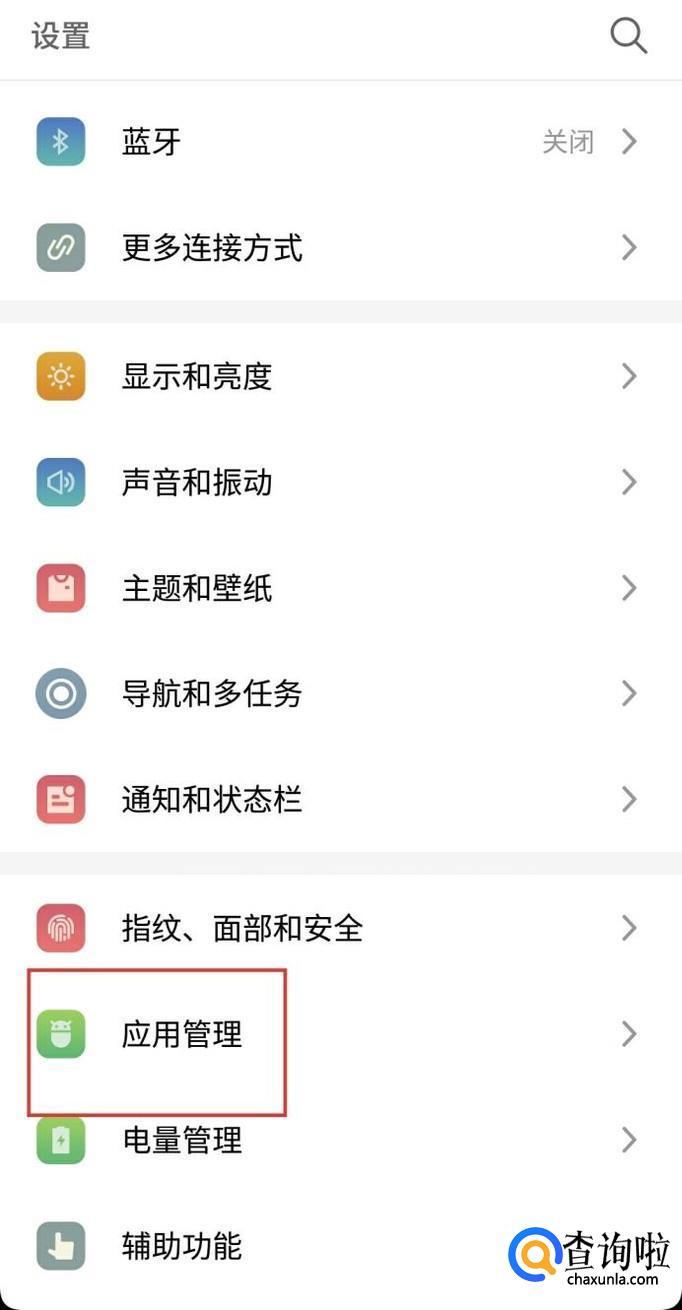Enter 应用管理
This screenshot has height=1310, width=682.
click(340, 1034)
